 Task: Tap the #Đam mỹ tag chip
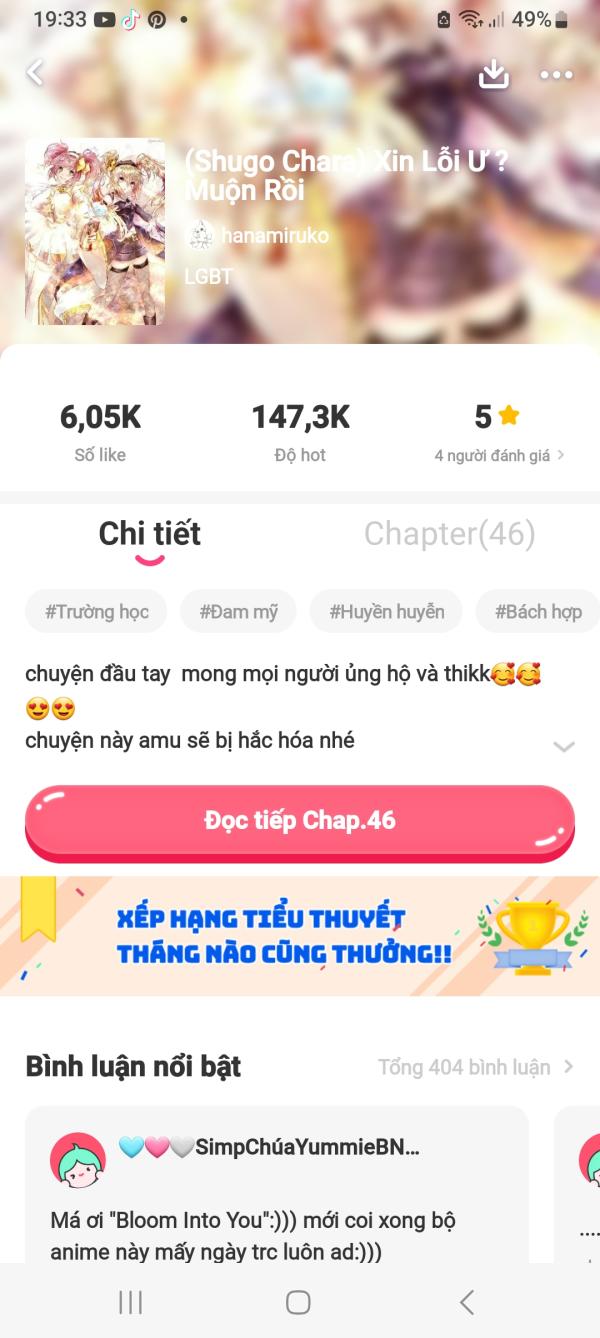click(238, 612)
